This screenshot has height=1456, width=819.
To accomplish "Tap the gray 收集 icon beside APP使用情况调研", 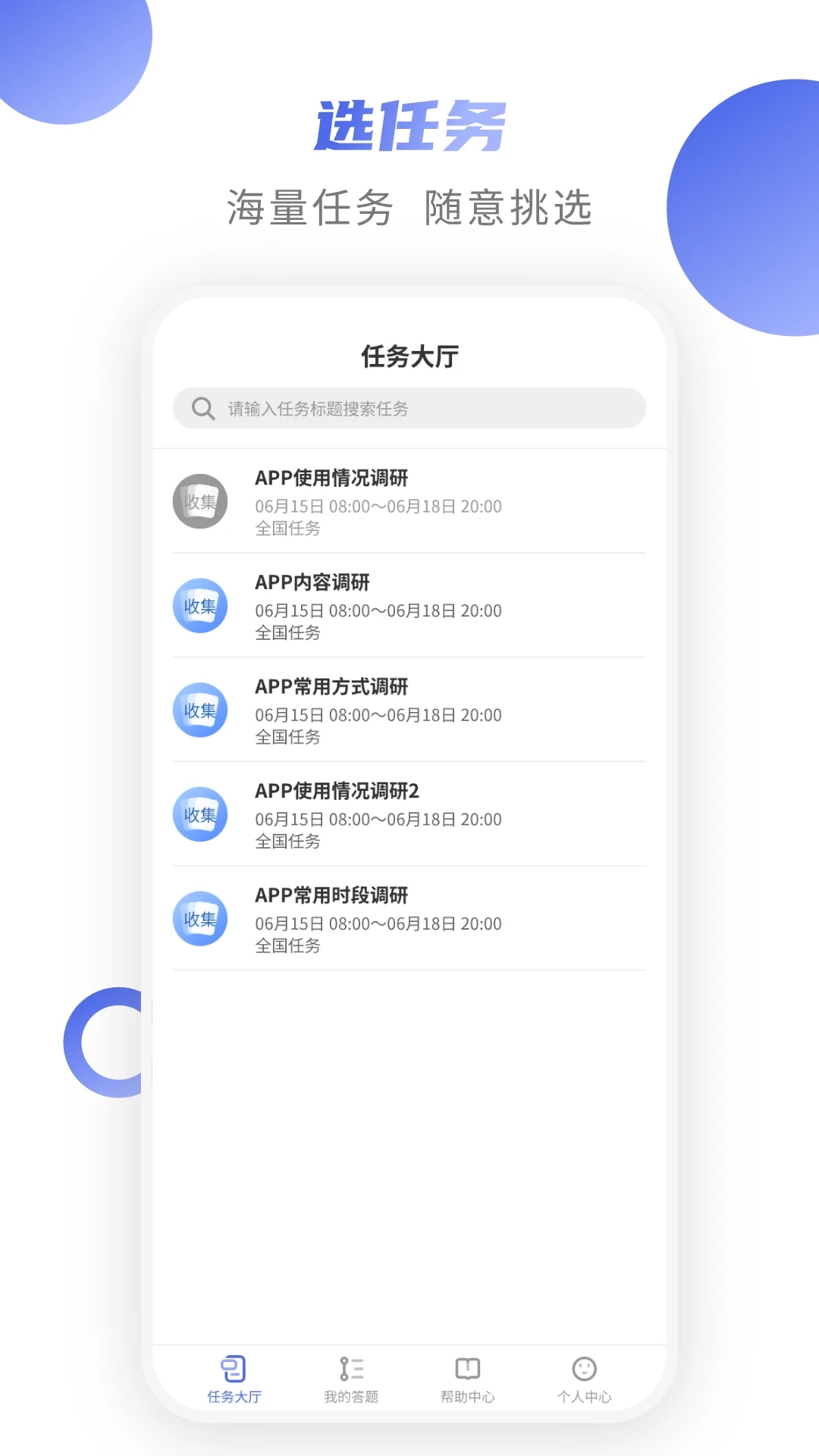I will click(x=200, y=501).
